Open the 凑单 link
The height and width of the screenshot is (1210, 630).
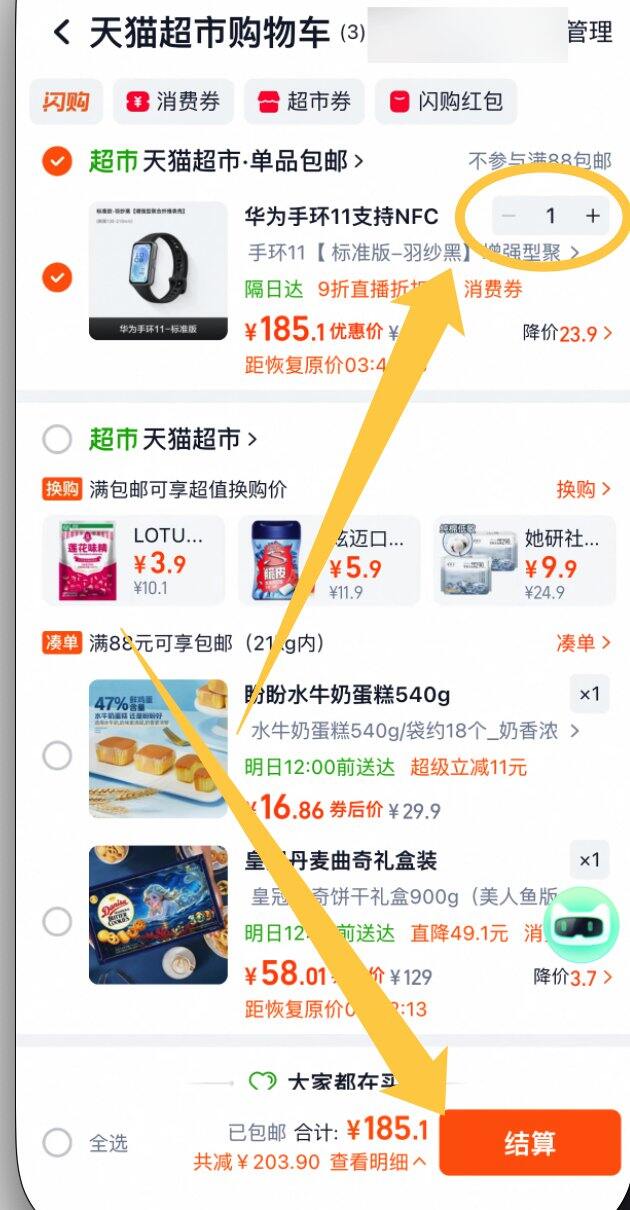pyautogui.click(x=583, y=642)
